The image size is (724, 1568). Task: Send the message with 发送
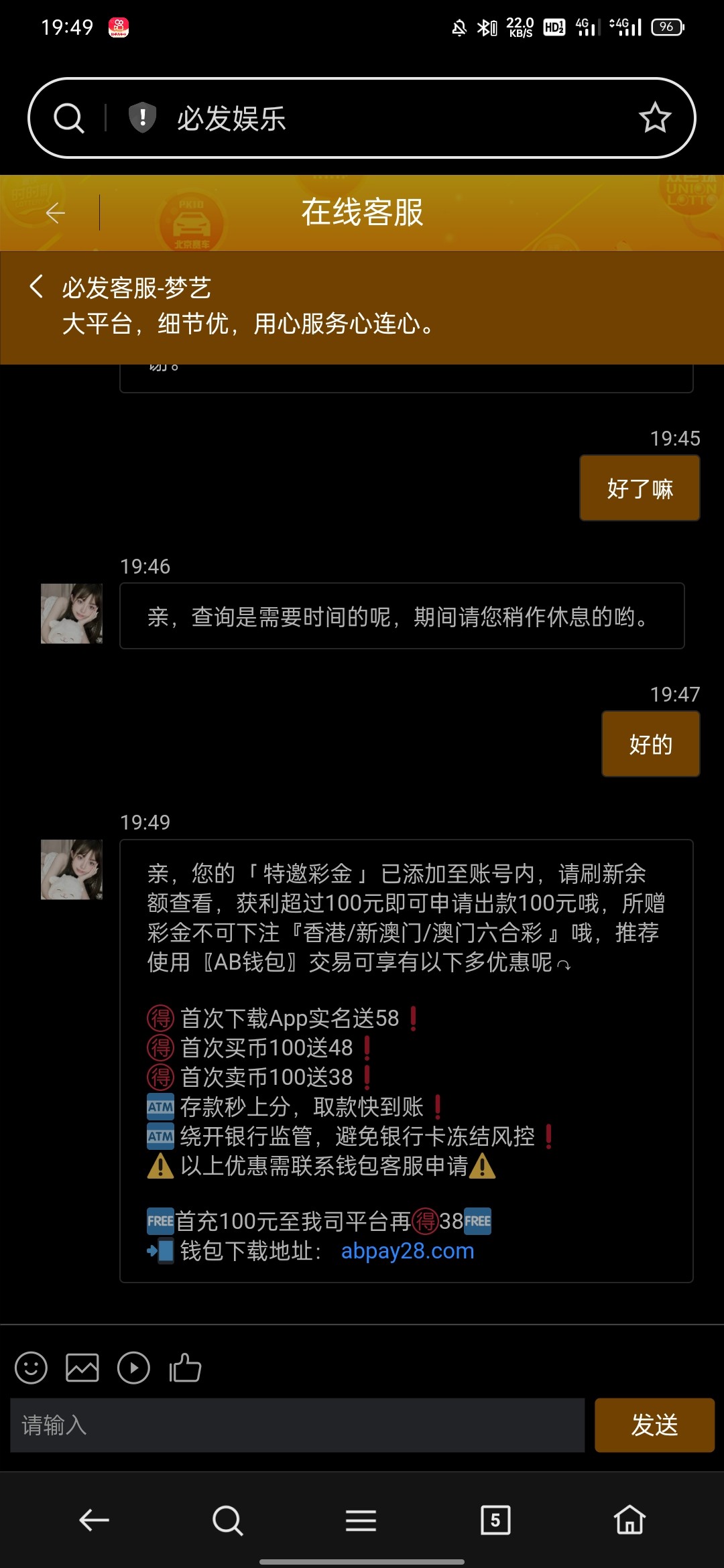[x=654, y=1425]
